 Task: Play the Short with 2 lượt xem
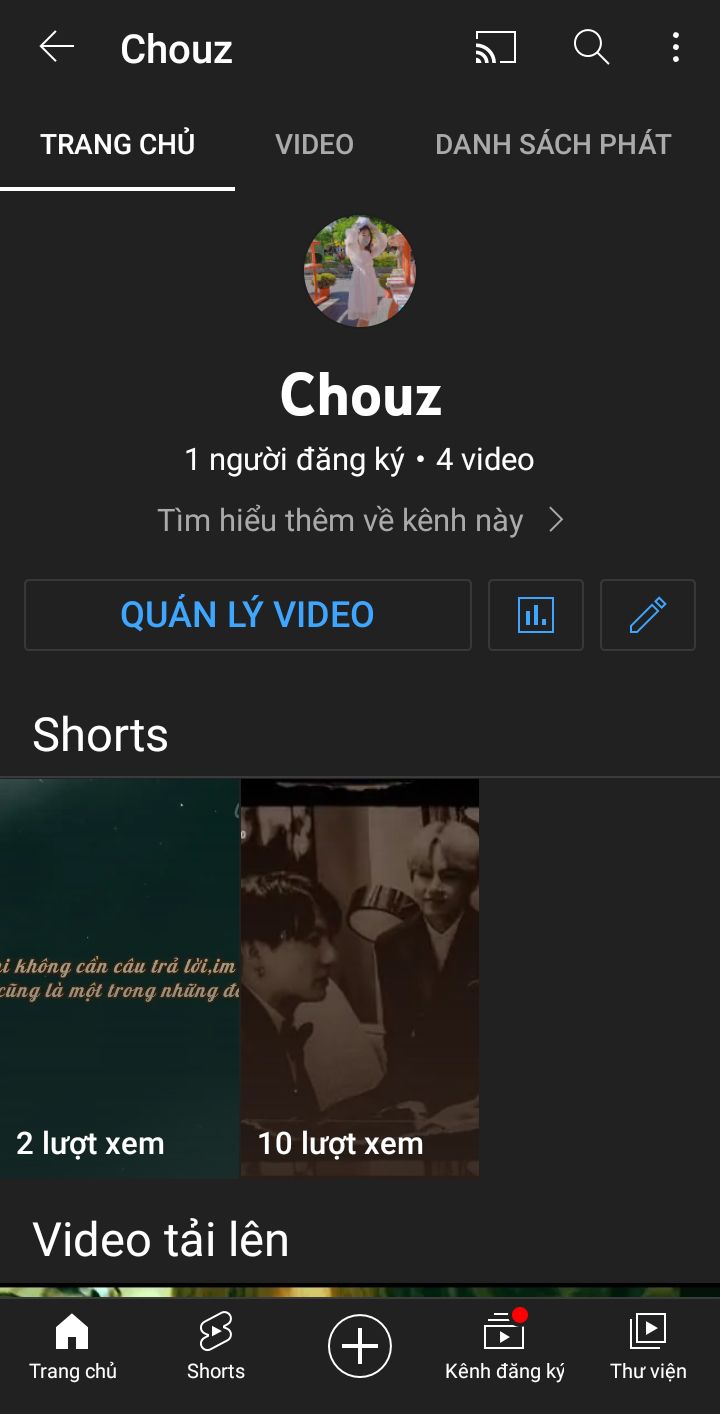[119, 977]
